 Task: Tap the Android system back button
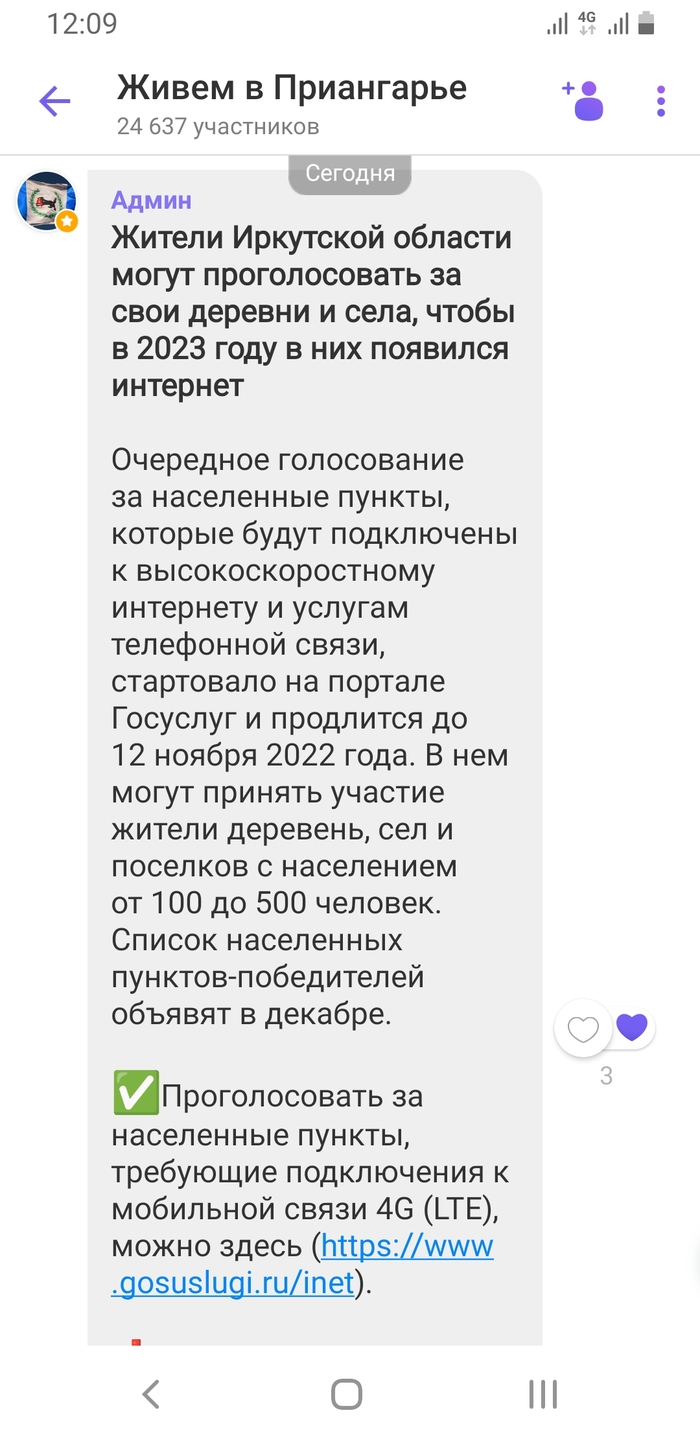pyautogui.click(x=151, y=1393)
